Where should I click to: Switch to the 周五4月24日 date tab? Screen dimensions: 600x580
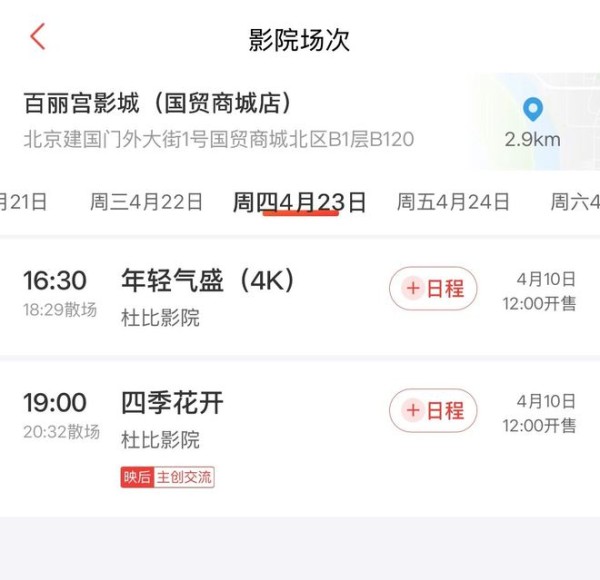point(453,202)
